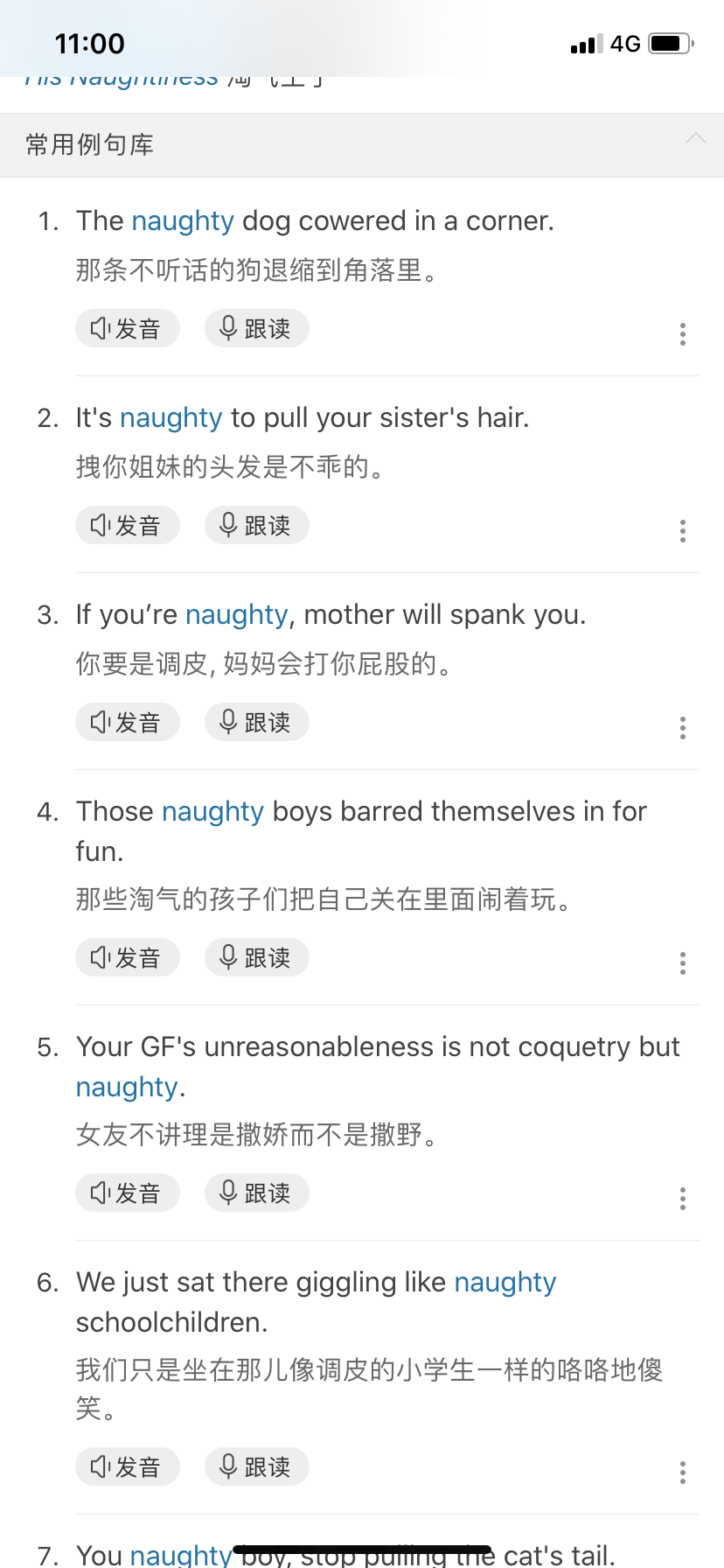Tap the mic icon beside sentence 6
Screen dimensions: 724x1568
pyautogui.click(x=256, y=1466)
